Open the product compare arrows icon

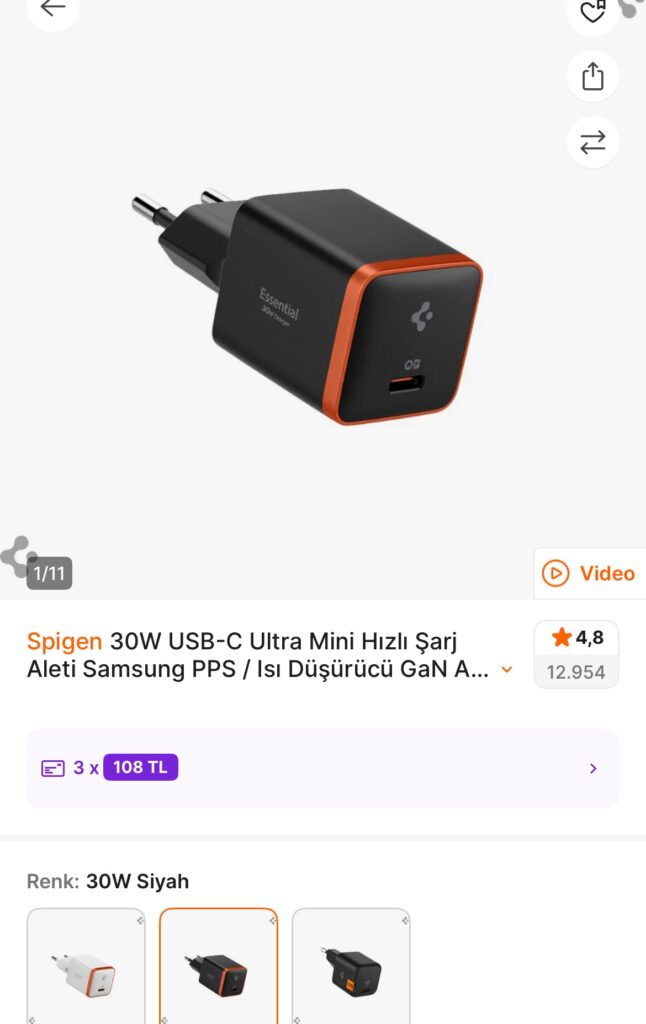593,142
